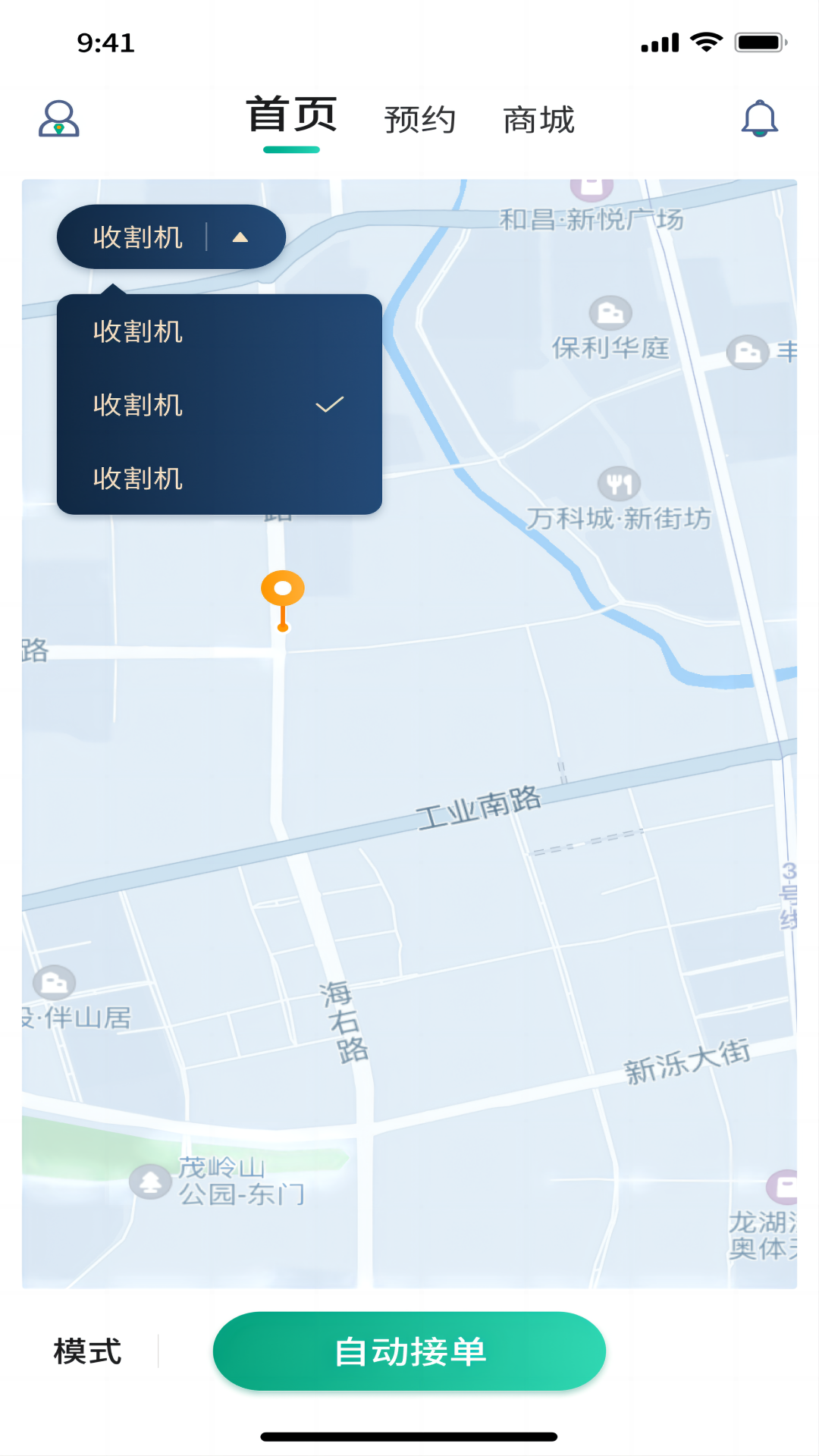Open the notifications bell
The image size is (819, 1456).
(x=759, y=119)
